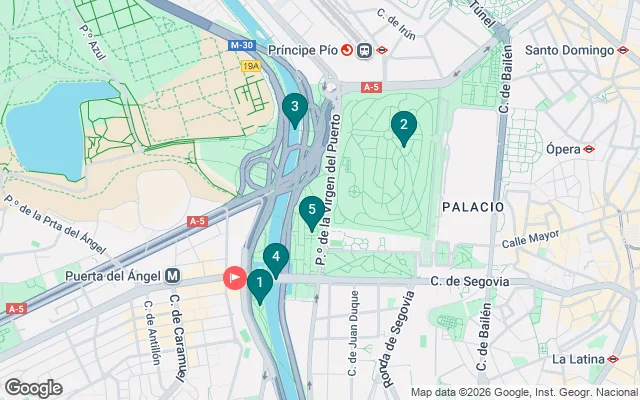Tap map marker number 2
The width and height of the screenshot is (640, 400).
403,126
